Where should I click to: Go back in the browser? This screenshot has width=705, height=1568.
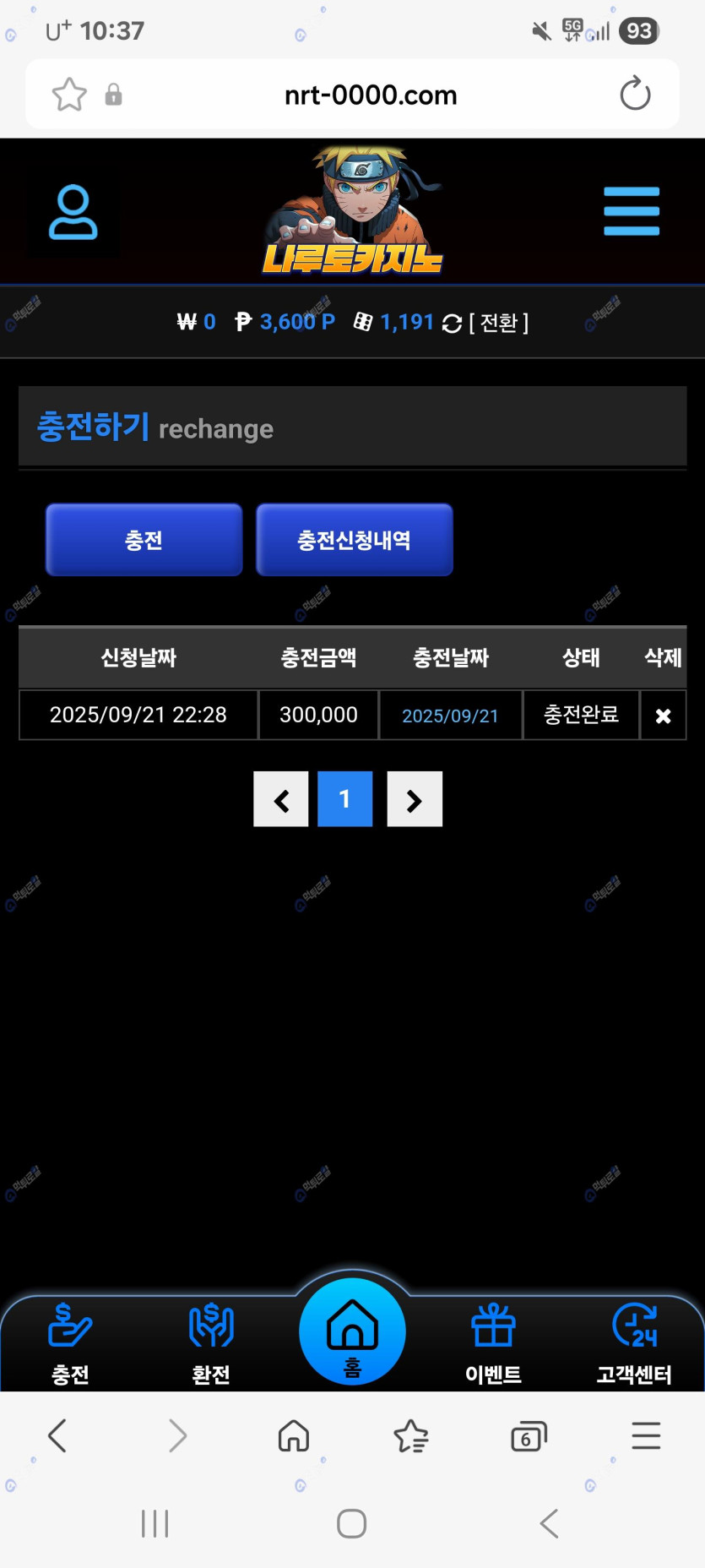coord(57,1436)
